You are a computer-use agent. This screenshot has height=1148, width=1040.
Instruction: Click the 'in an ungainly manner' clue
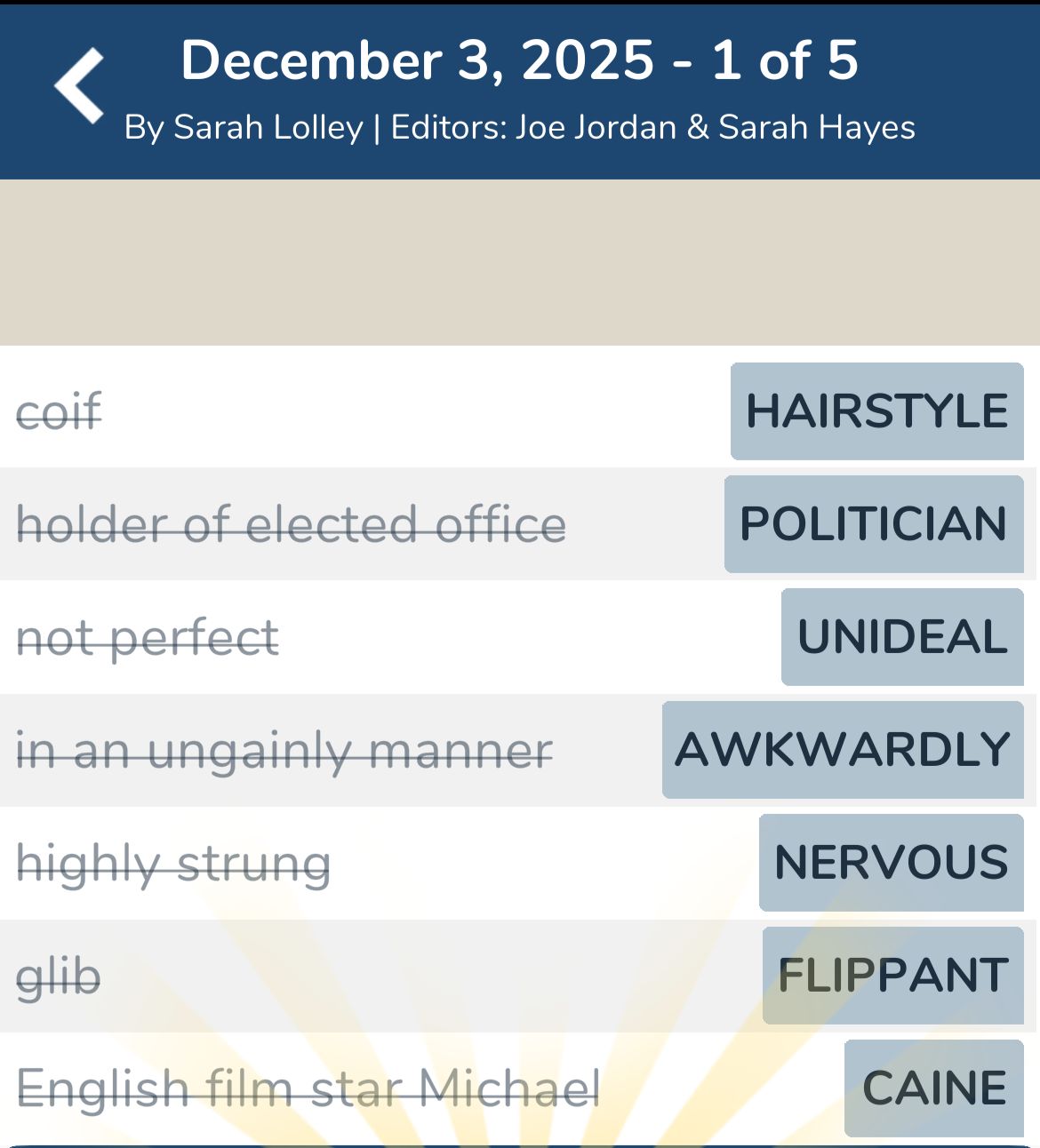[284, 751]
